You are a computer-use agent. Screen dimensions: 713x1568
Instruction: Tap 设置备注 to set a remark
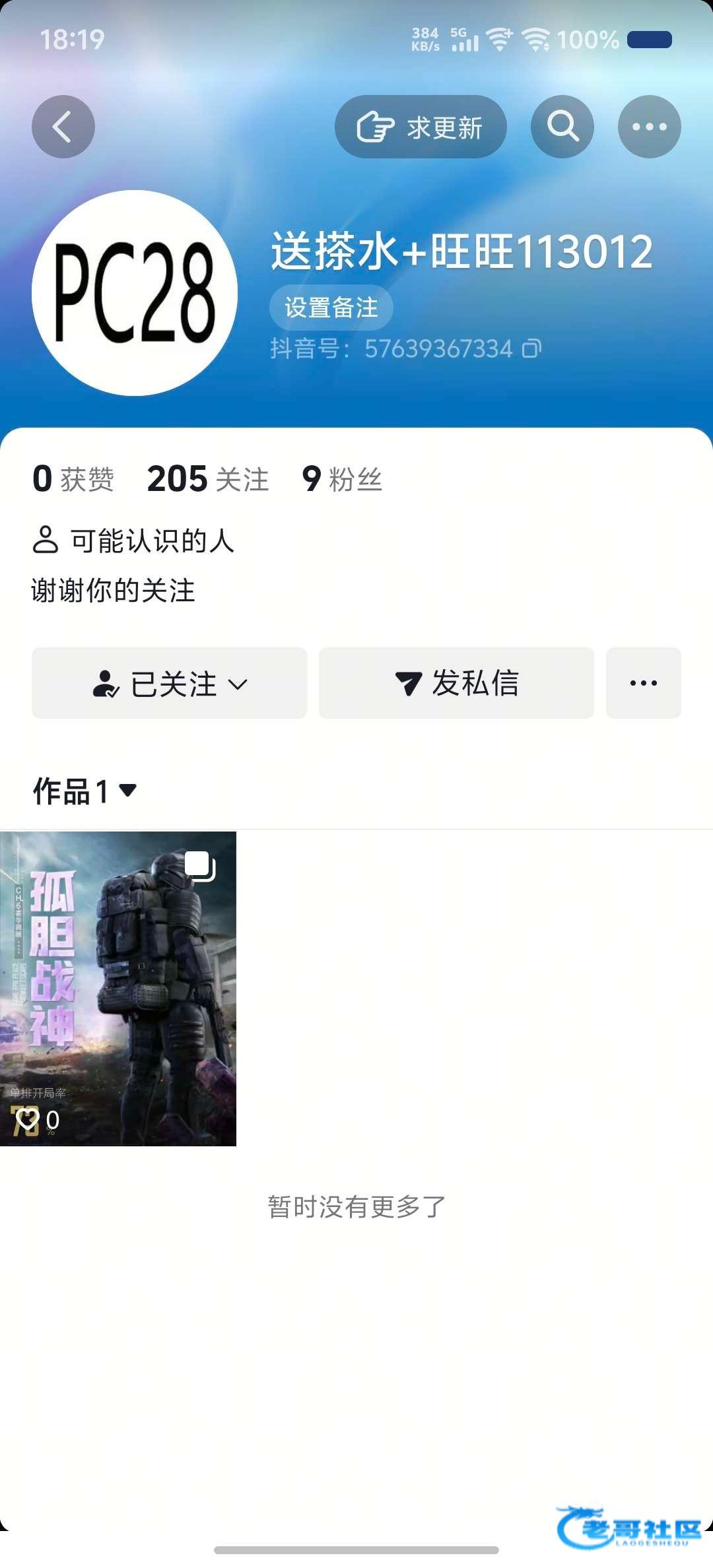331,308
